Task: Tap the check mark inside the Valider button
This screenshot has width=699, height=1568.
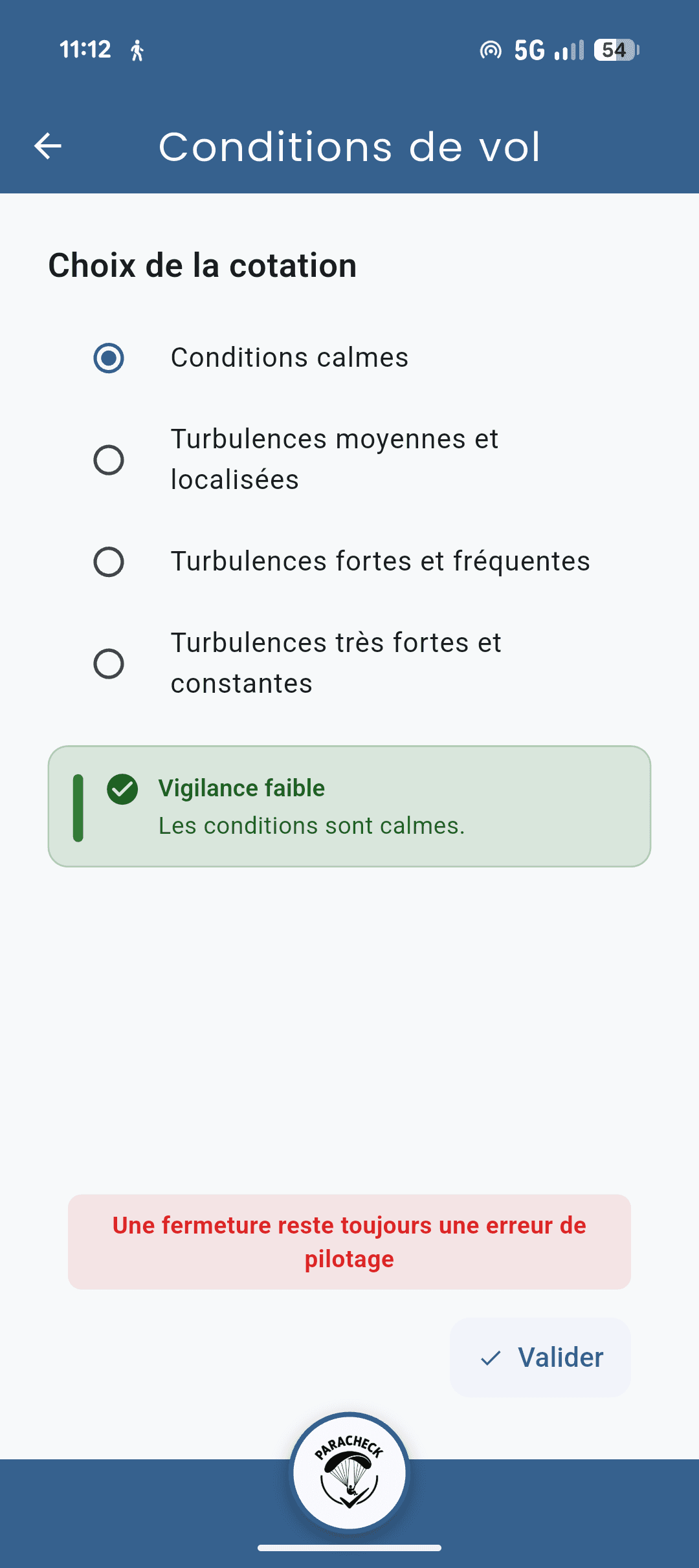Action: pyautogui.click(x=493, y=1358)
